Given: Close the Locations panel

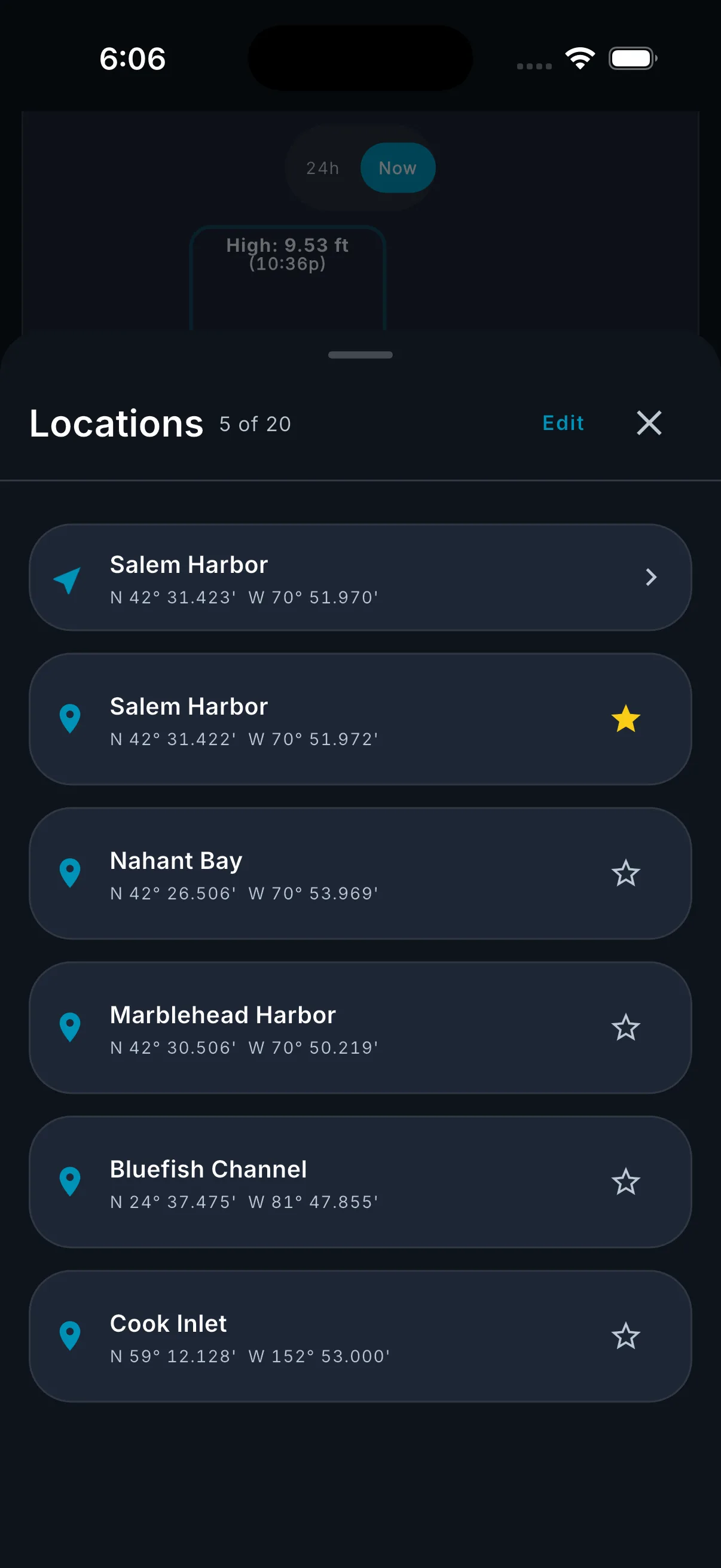Looking at the screenshot, I should tap(649, 423).
